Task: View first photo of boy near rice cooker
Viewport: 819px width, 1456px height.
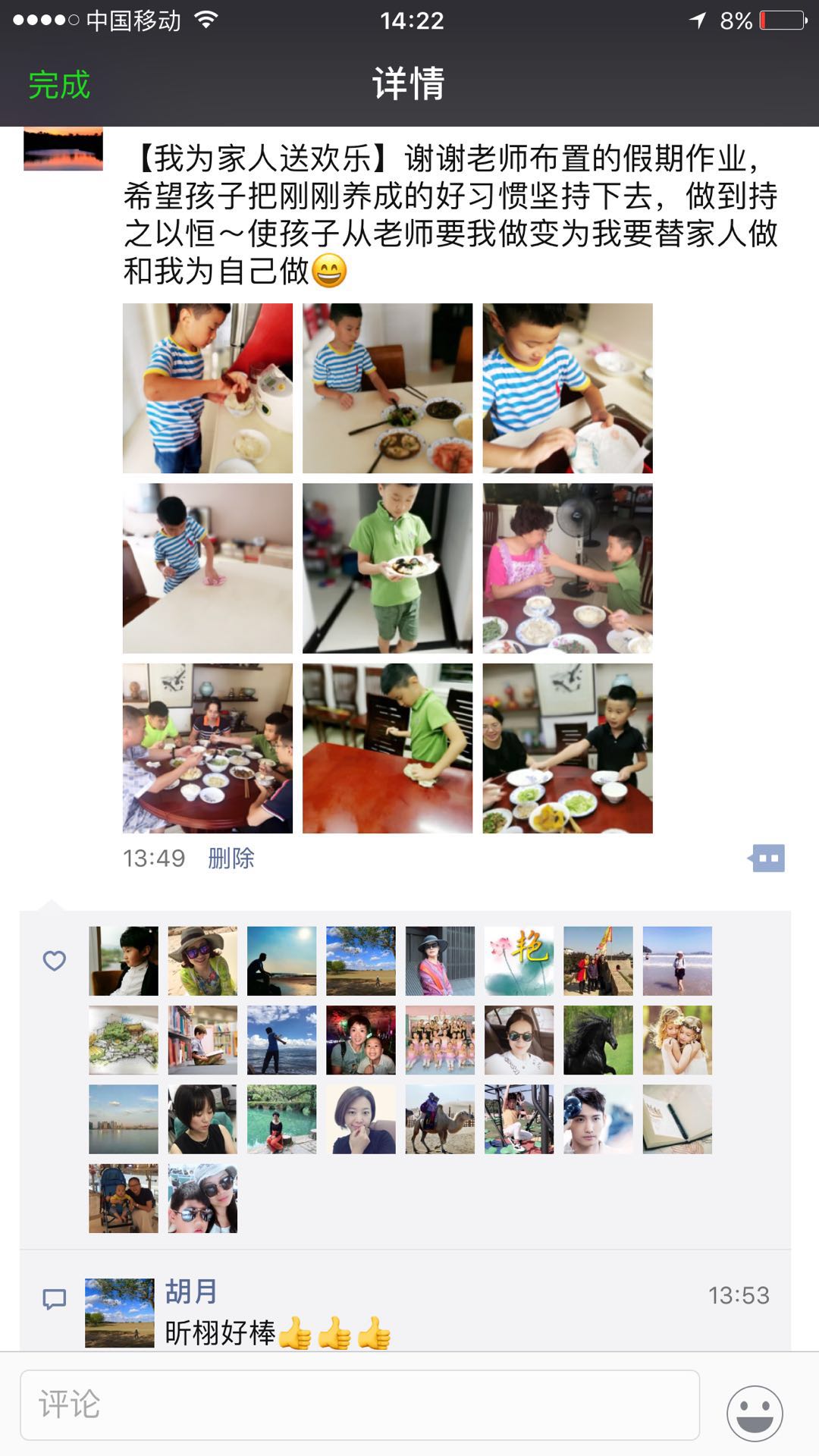Action: coord(207,388)
